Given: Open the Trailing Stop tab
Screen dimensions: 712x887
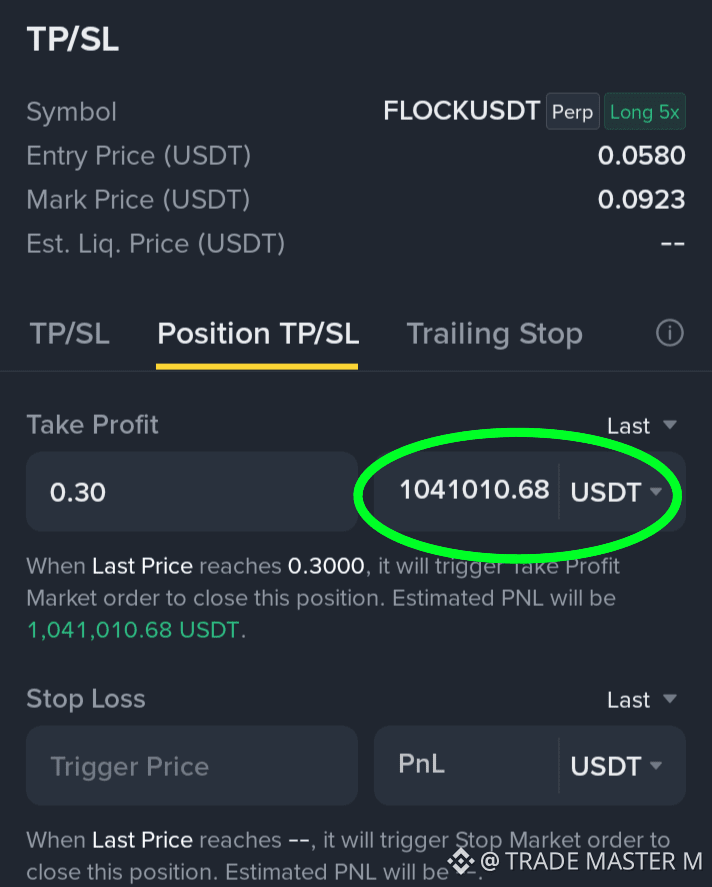Looking at the screenshot, I should click(494, 333).
